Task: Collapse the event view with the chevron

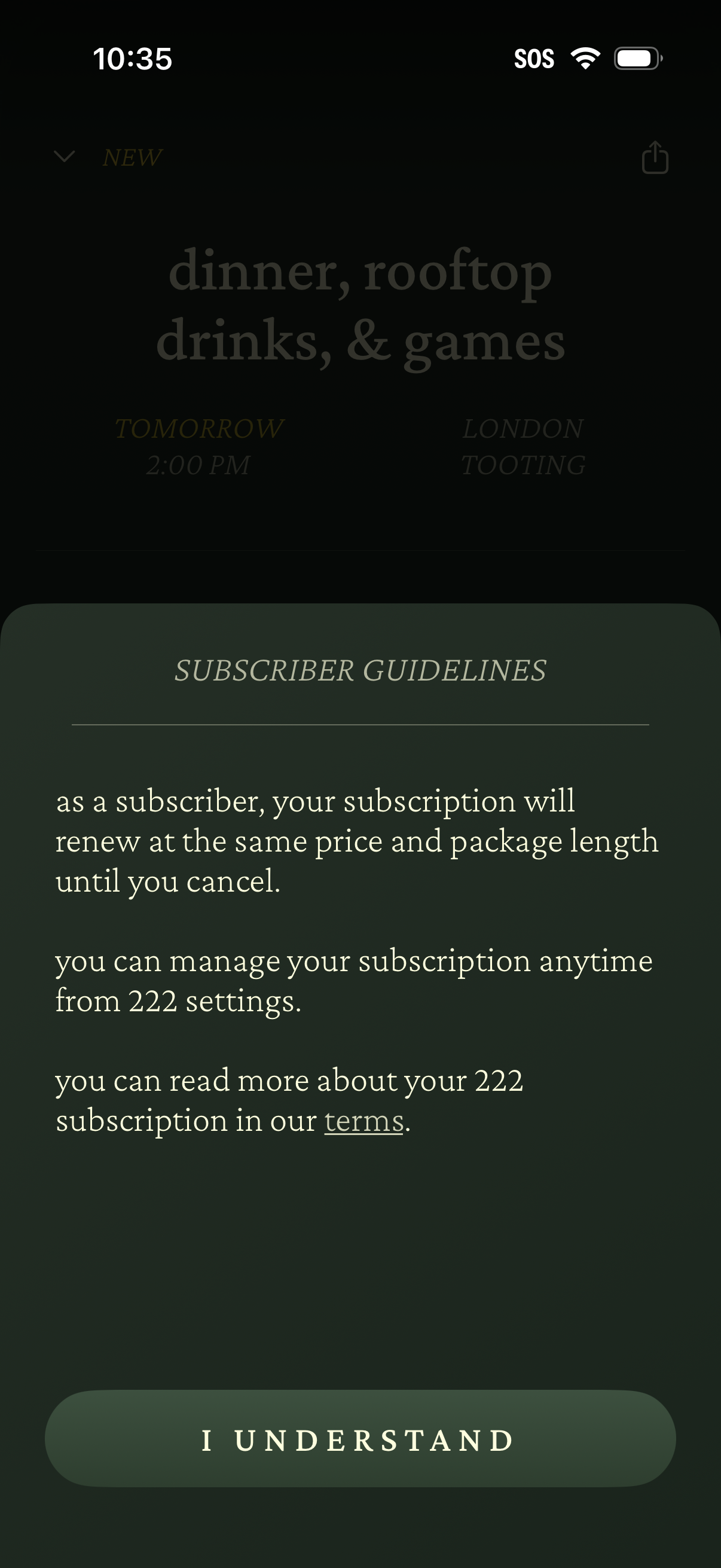Action: tap(64, 158)
